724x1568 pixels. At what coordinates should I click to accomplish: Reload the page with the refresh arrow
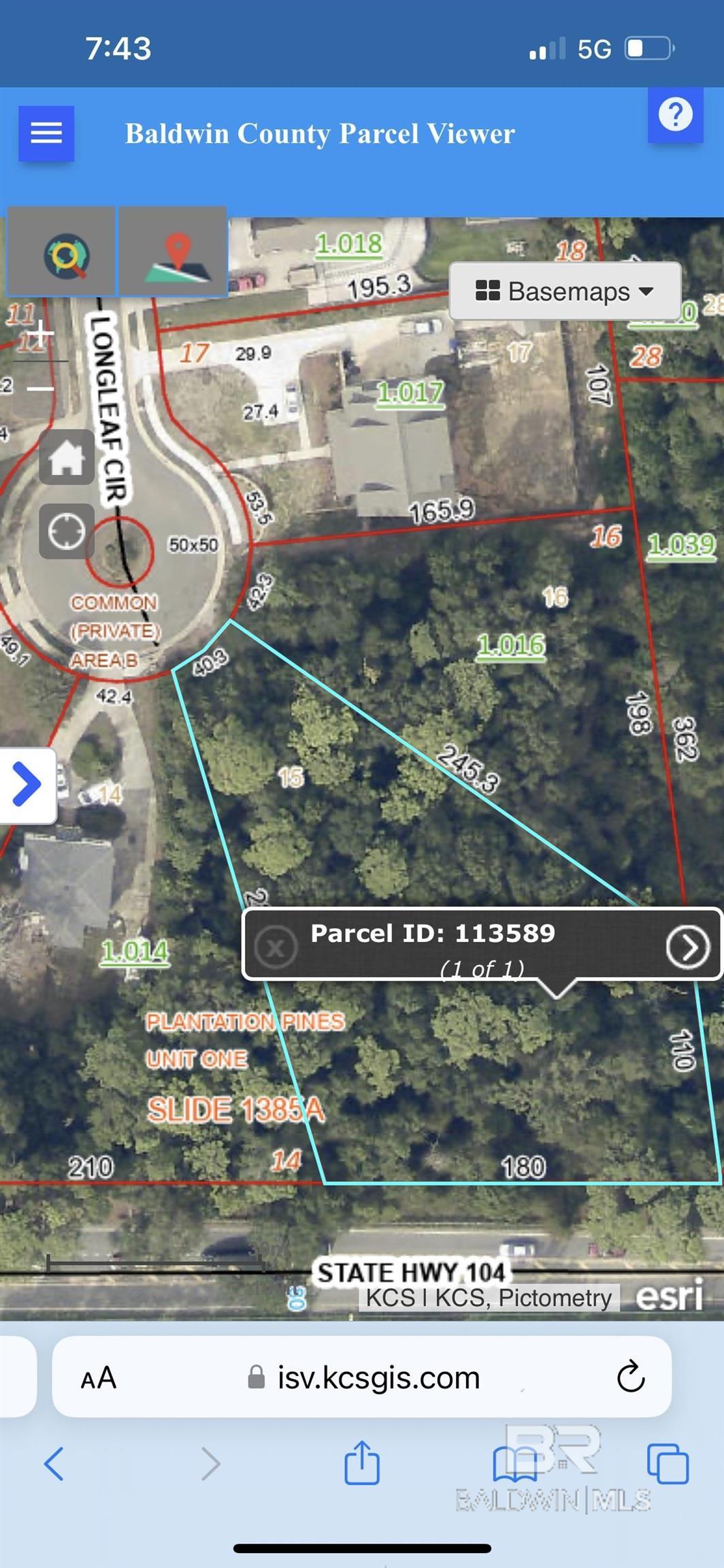point(631,1376)
